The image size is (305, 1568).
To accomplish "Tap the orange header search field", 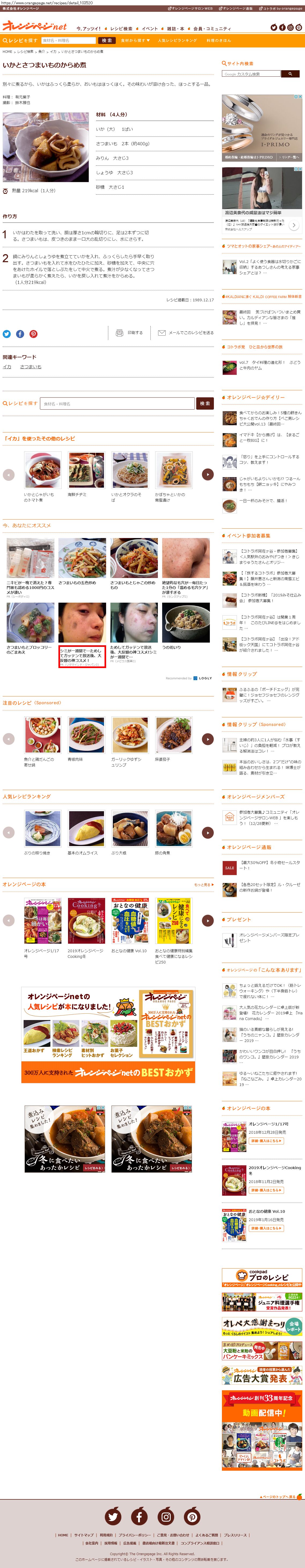I will click(68, 41).
